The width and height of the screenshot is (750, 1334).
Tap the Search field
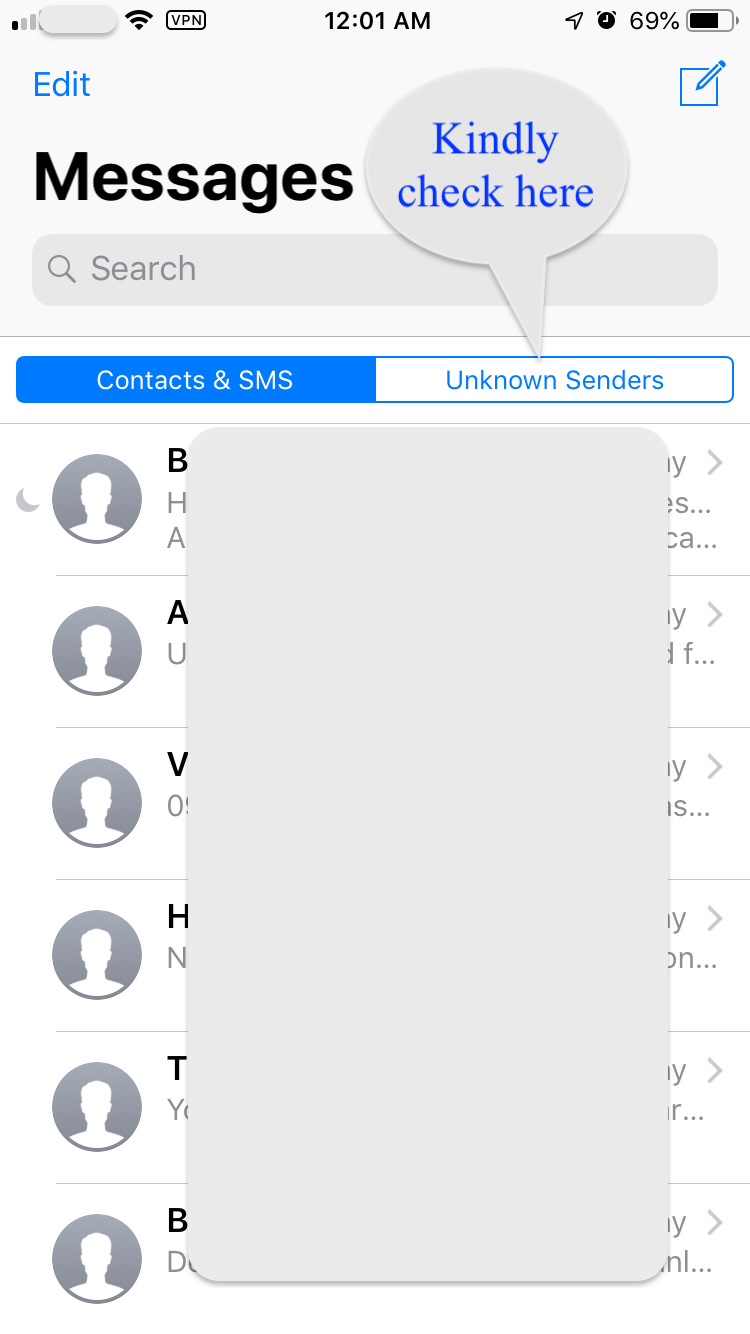[x=375, y=269]
